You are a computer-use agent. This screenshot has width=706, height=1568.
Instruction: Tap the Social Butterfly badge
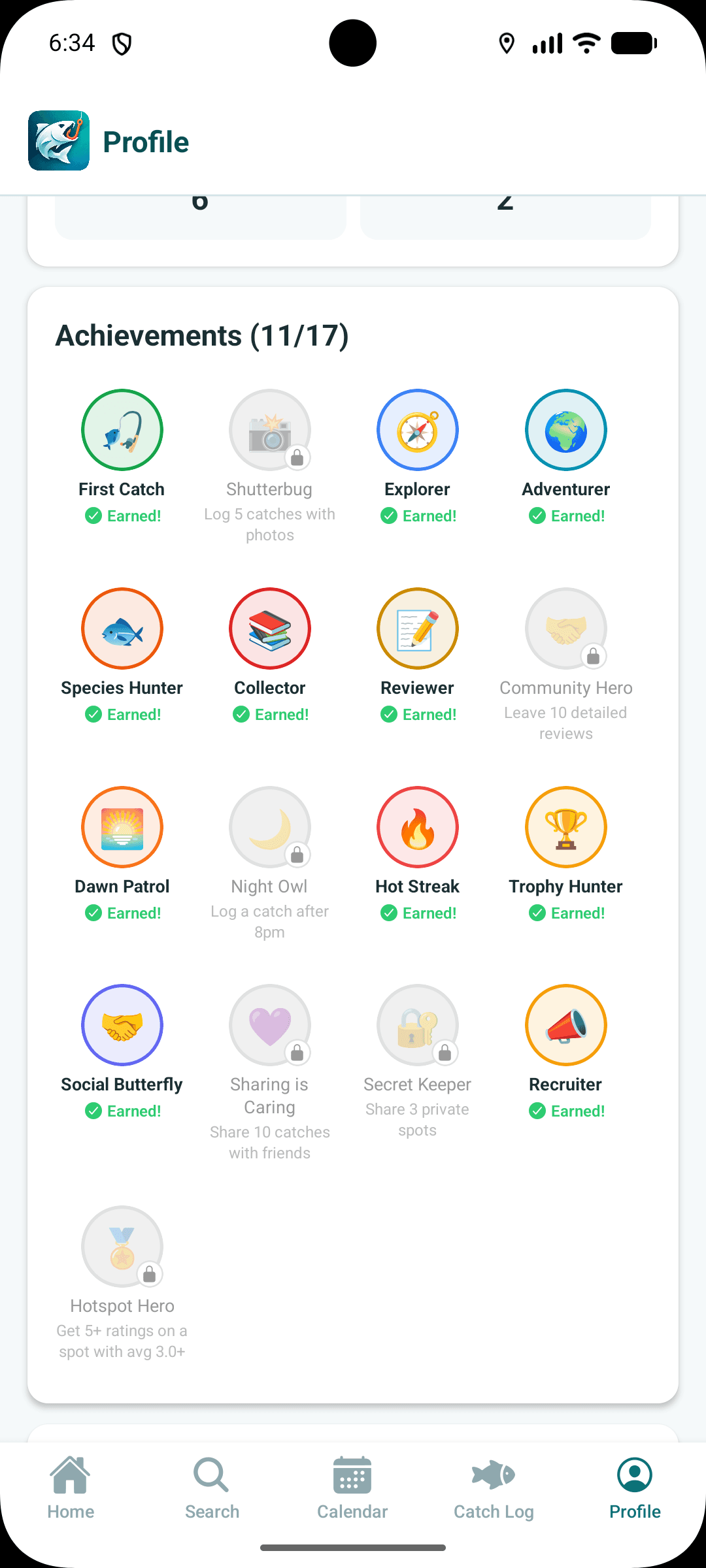pos(122,1025)
